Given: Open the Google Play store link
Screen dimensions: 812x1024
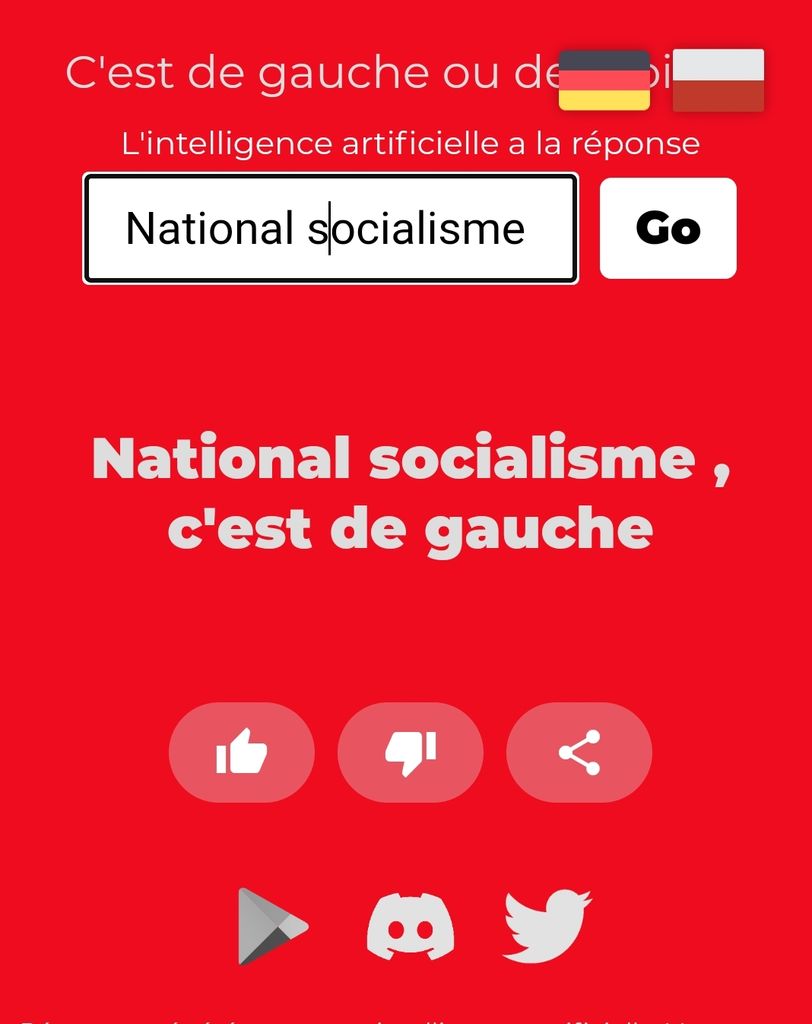Looking at the screenshot, I should [271, 926].
